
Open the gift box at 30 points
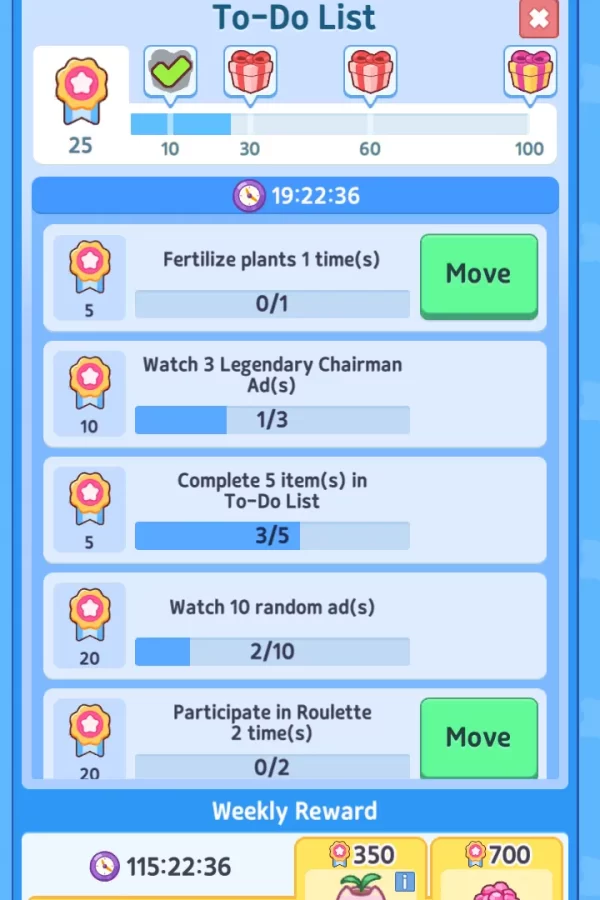250,71
